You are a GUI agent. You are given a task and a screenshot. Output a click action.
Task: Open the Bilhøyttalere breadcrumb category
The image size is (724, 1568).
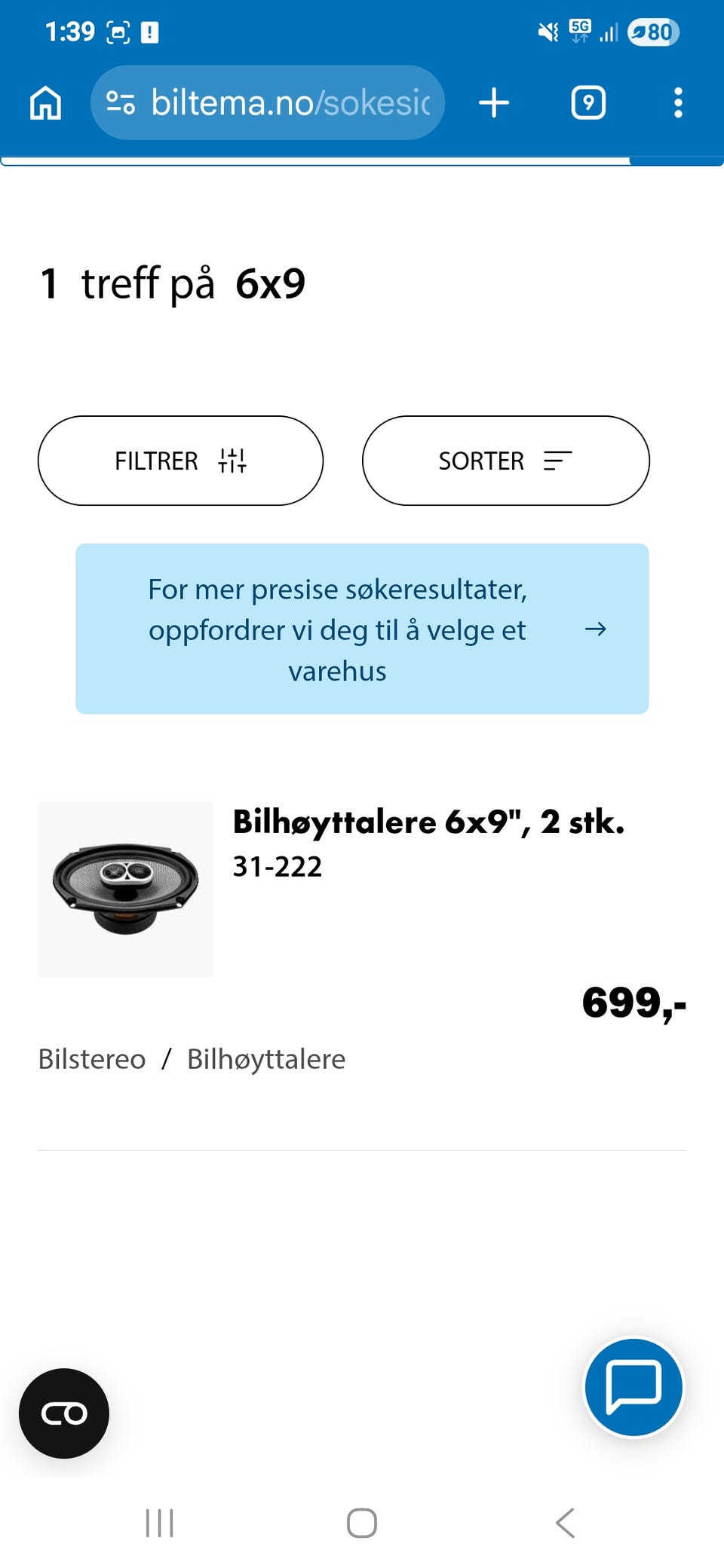pos(265,1058)
